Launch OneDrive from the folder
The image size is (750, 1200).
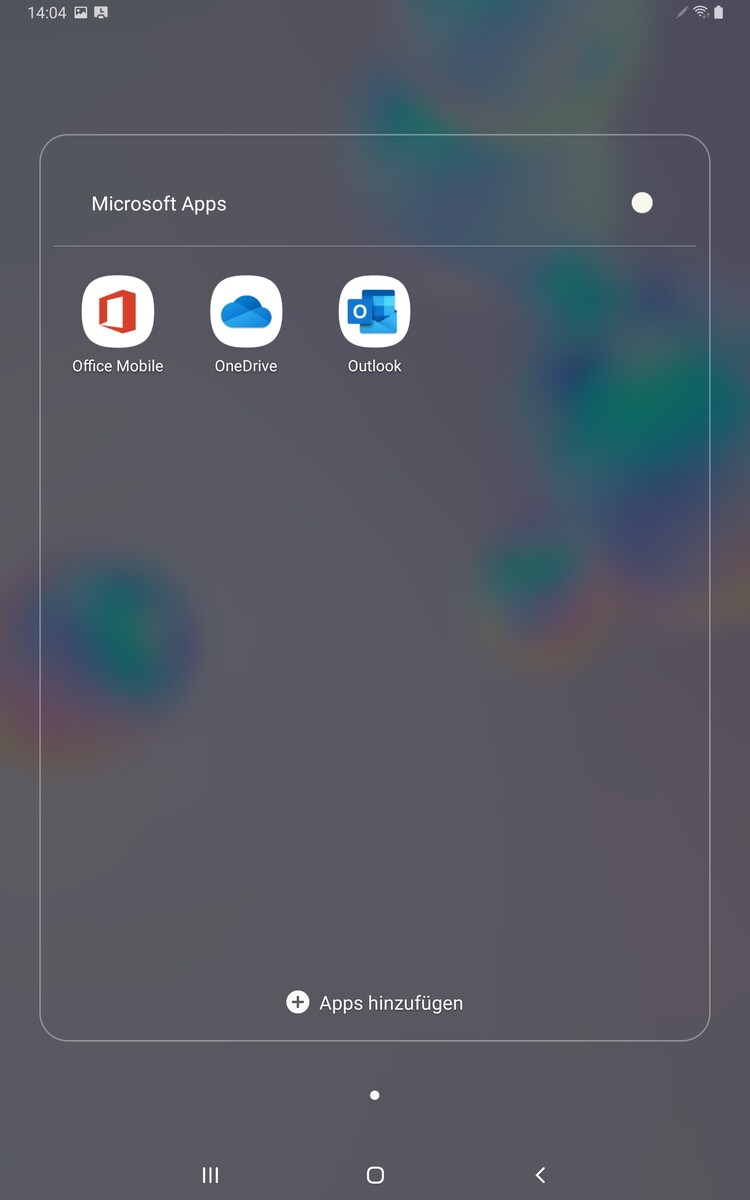coord(246,312)
